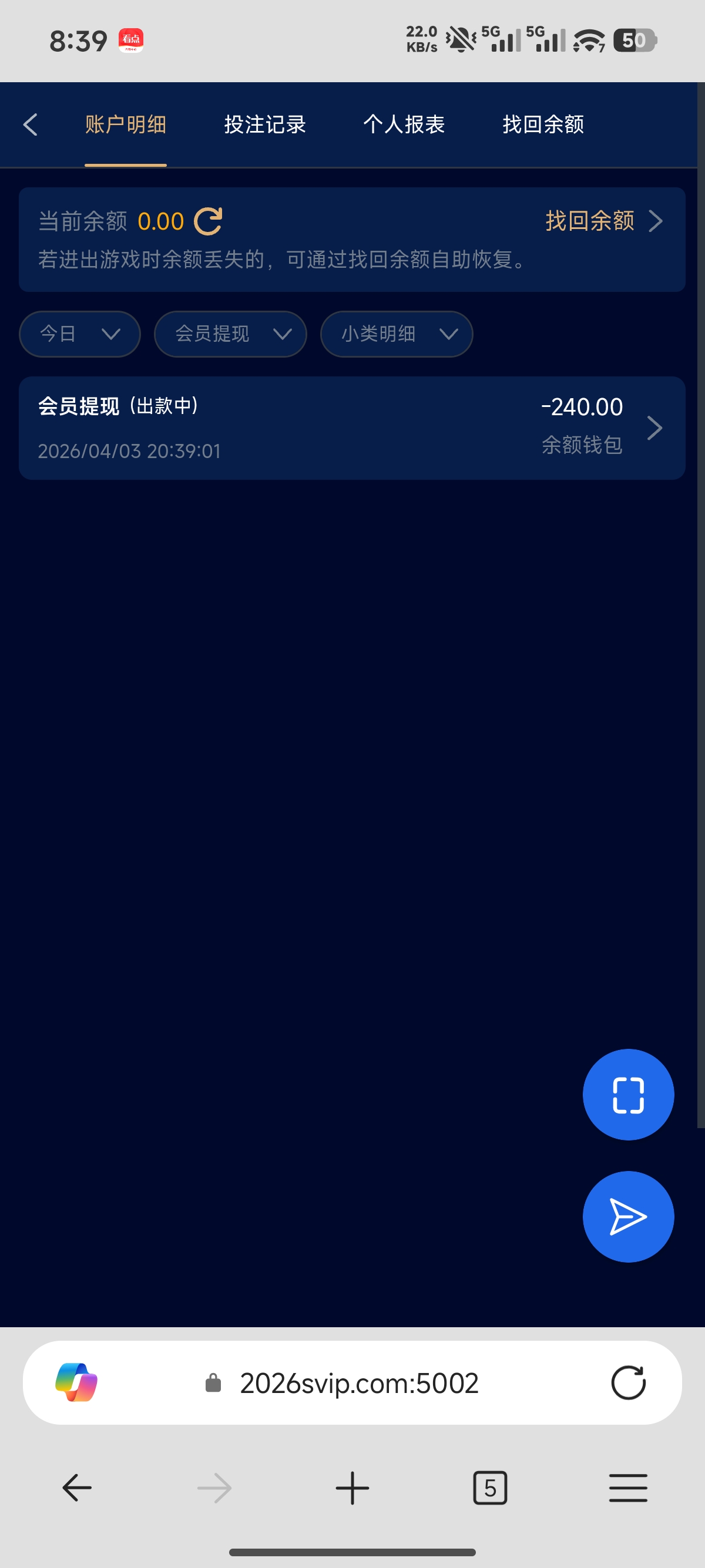Open the browser menu with the hamburger icon

628,1488
